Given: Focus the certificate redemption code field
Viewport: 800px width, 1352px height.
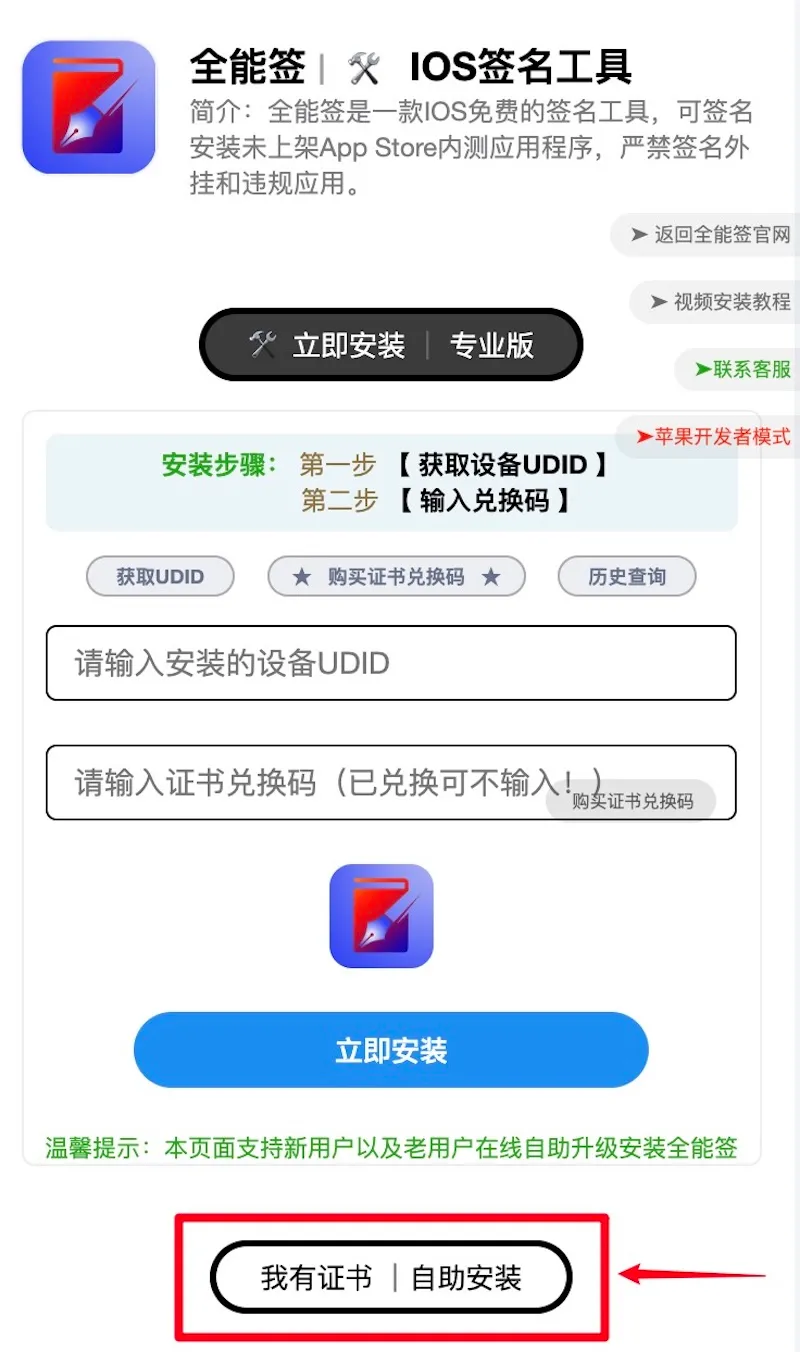Looking at the screenshot, I should (x=391, y=782).
